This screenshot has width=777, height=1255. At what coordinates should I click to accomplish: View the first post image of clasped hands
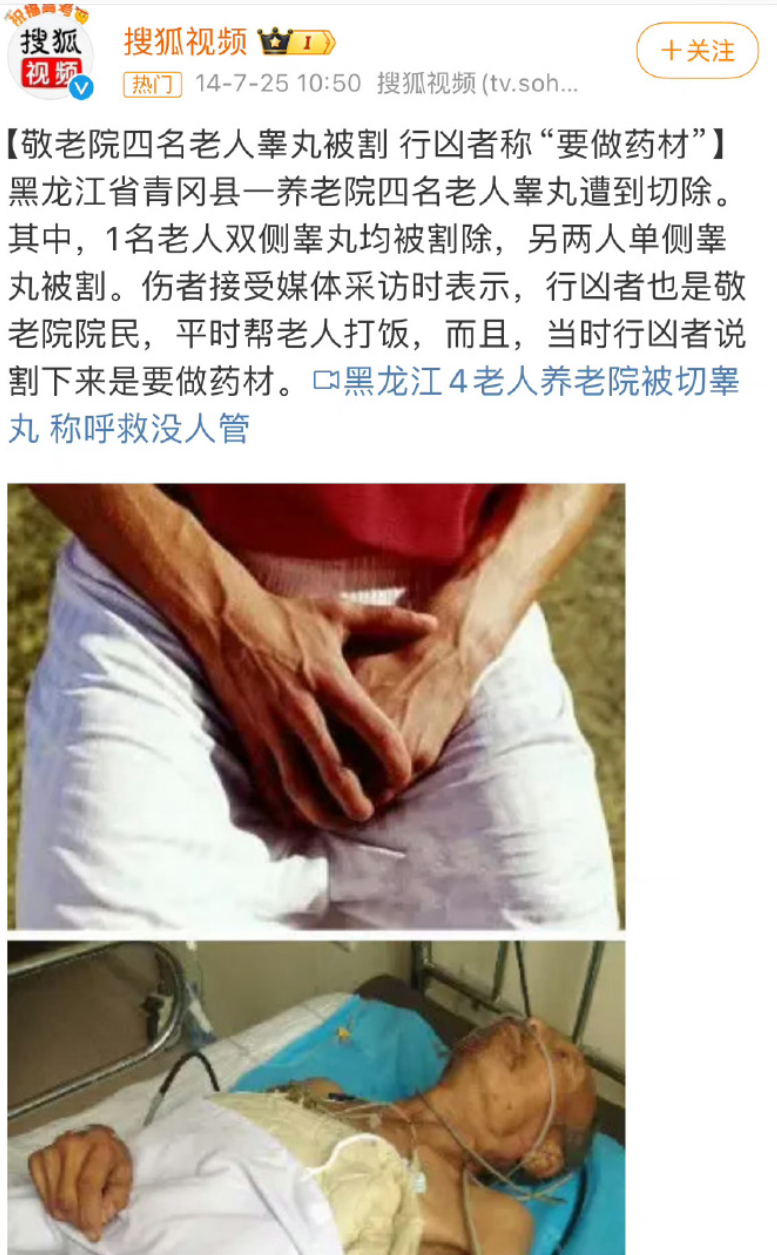(x=316, y=706)
